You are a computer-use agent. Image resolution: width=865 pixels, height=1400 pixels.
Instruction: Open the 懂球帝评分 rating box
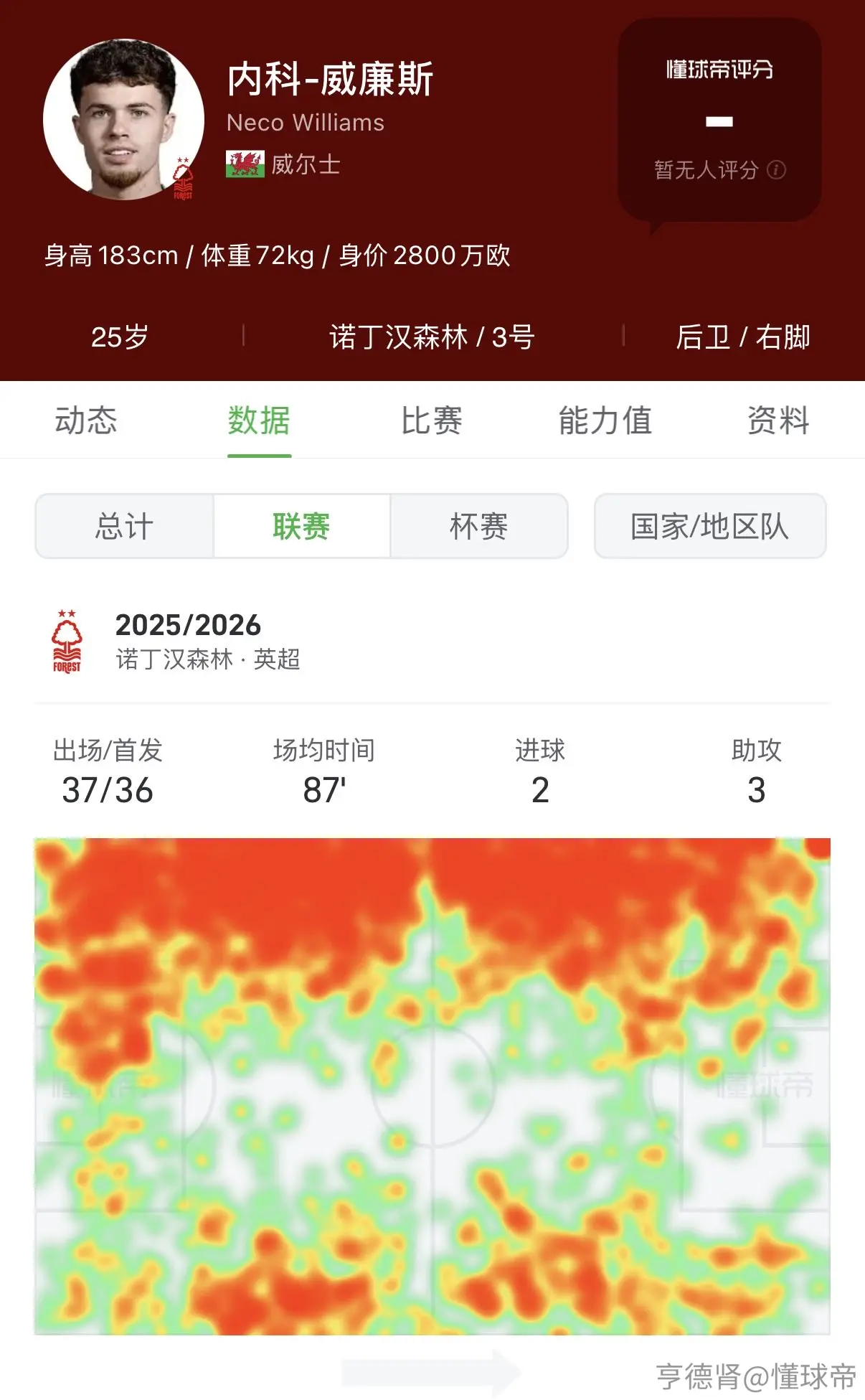(719, 120)
